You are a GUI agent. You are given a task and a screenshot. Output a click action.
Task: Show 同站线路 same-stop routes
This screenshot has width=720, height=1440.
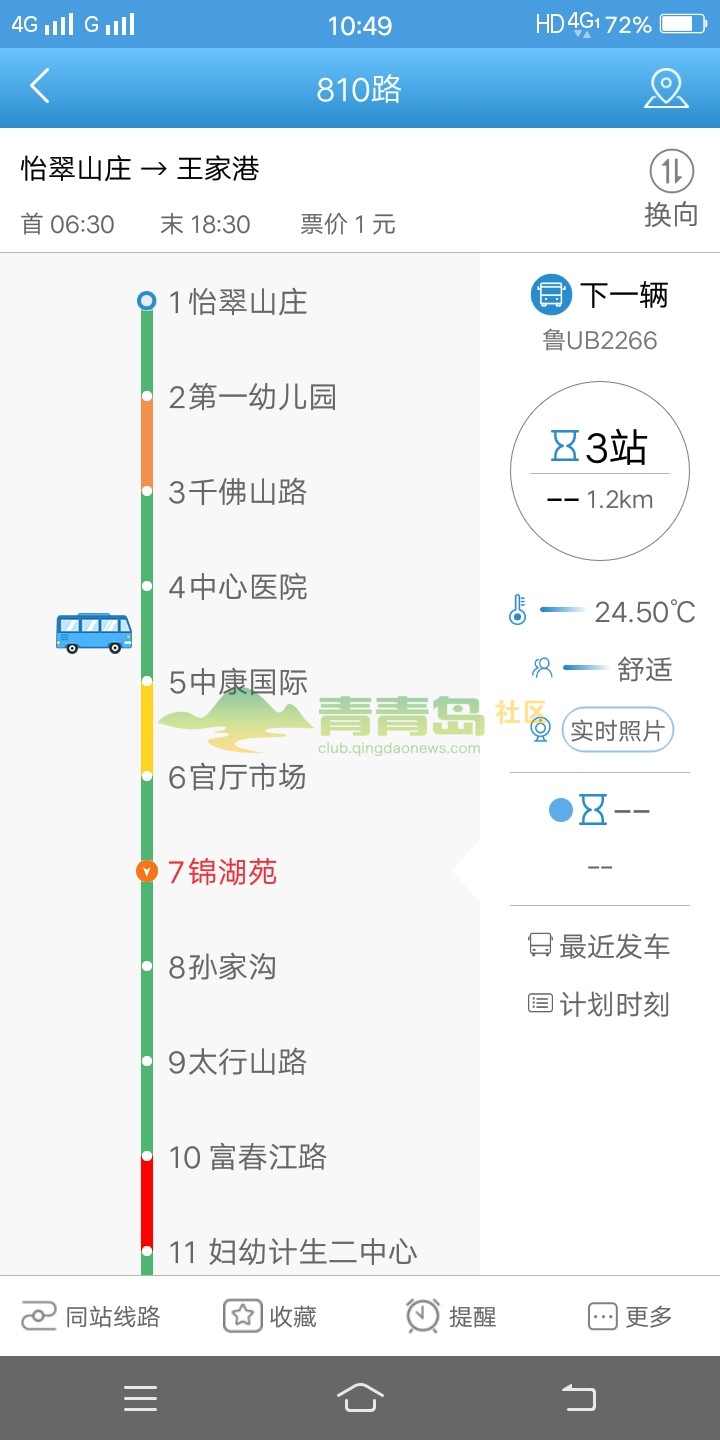pos(91,1317)
